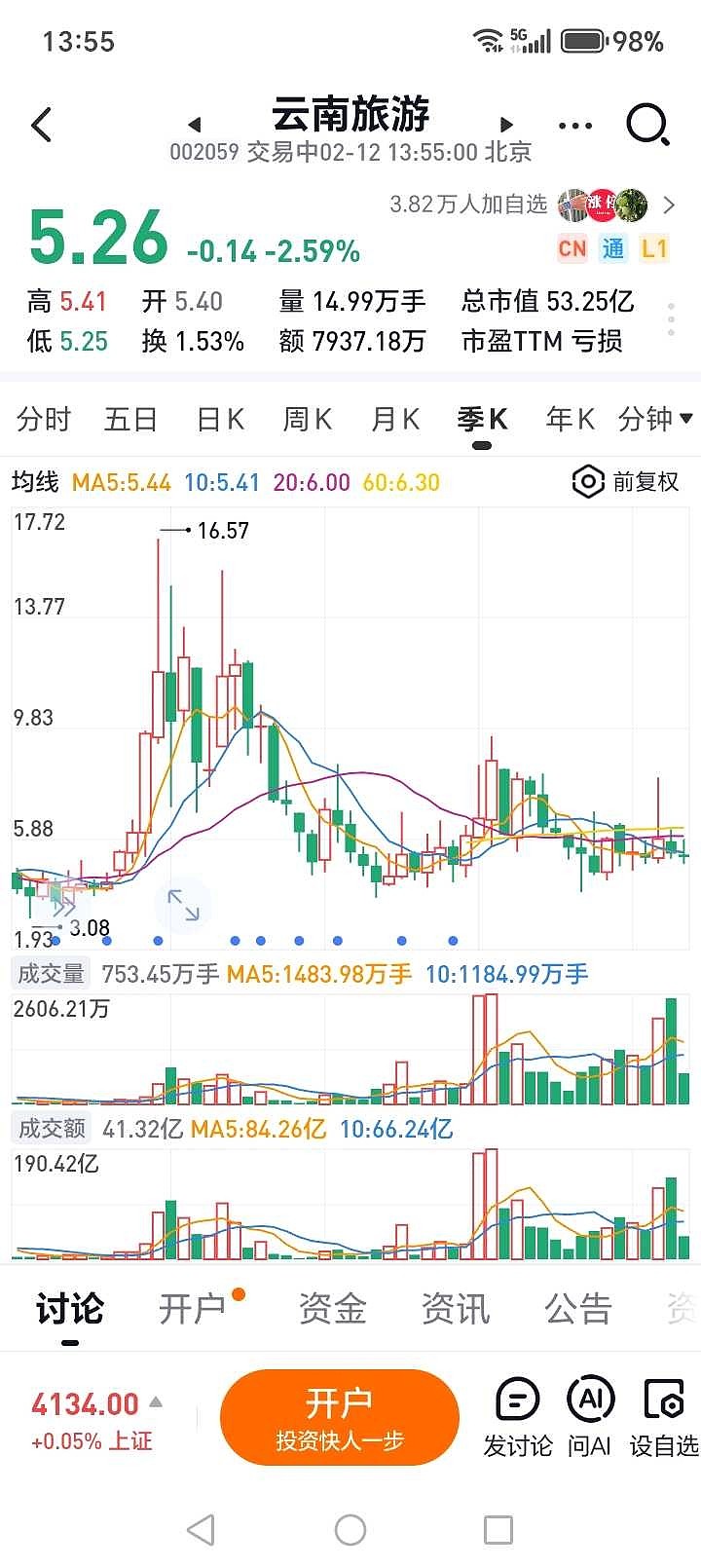Jump to the previous stock arrow

click(195, 125)
